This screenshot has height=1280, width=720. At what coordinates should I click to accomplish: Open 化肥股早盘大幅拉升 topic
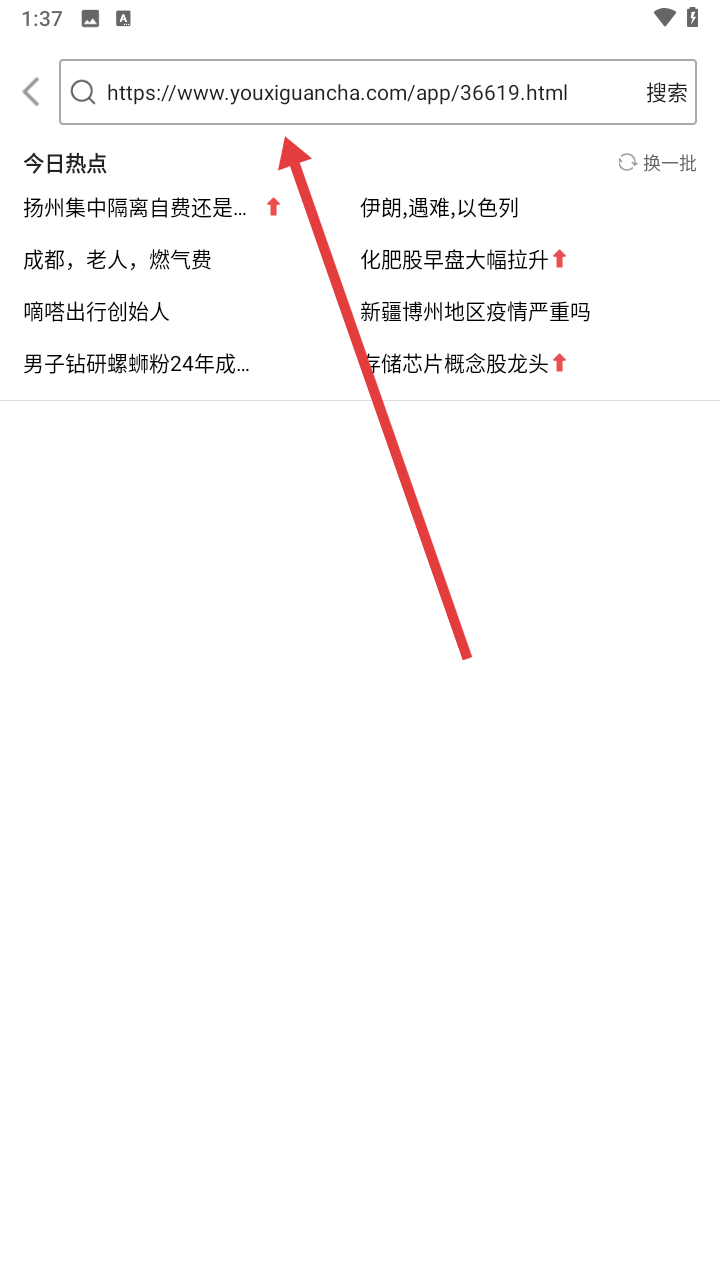coord(455,260)
